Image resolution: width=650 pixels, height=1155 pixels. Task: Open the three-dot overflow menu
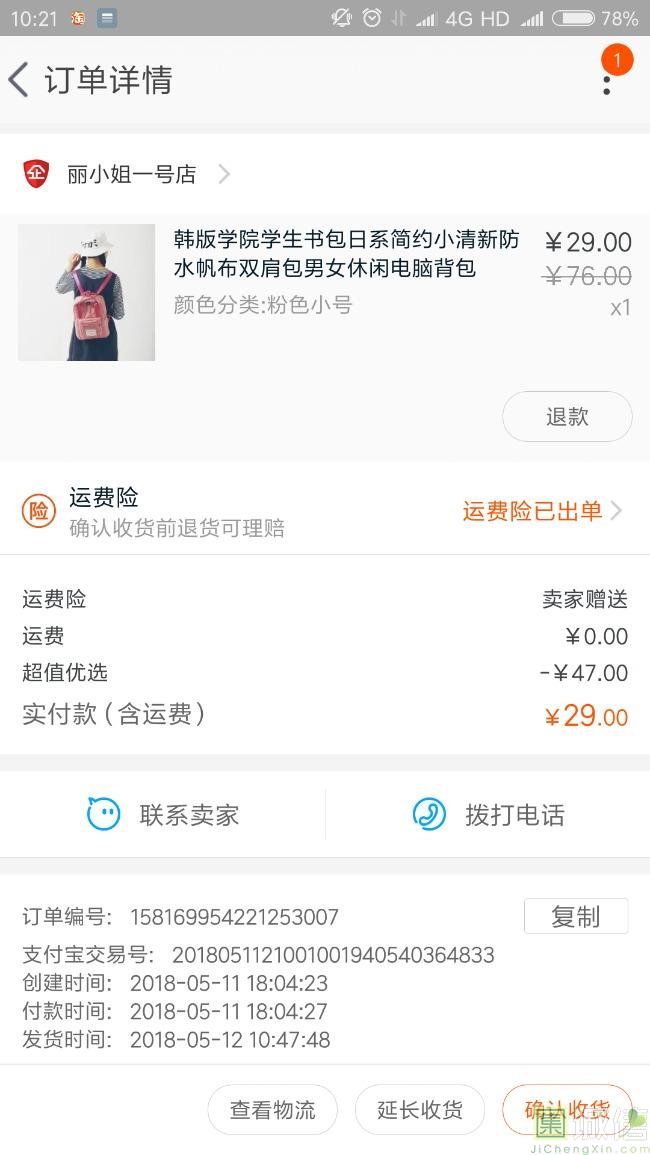[x=606, y=80]
